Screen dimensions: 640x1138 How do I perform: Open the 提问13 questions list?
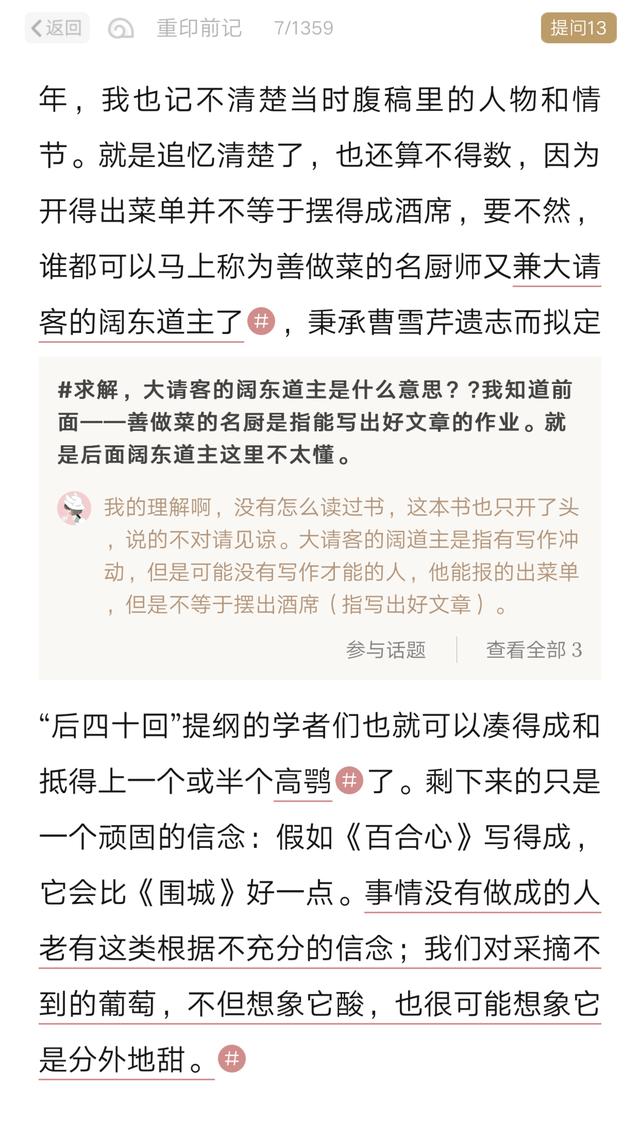pyautogui.click(x=578, y=28)
